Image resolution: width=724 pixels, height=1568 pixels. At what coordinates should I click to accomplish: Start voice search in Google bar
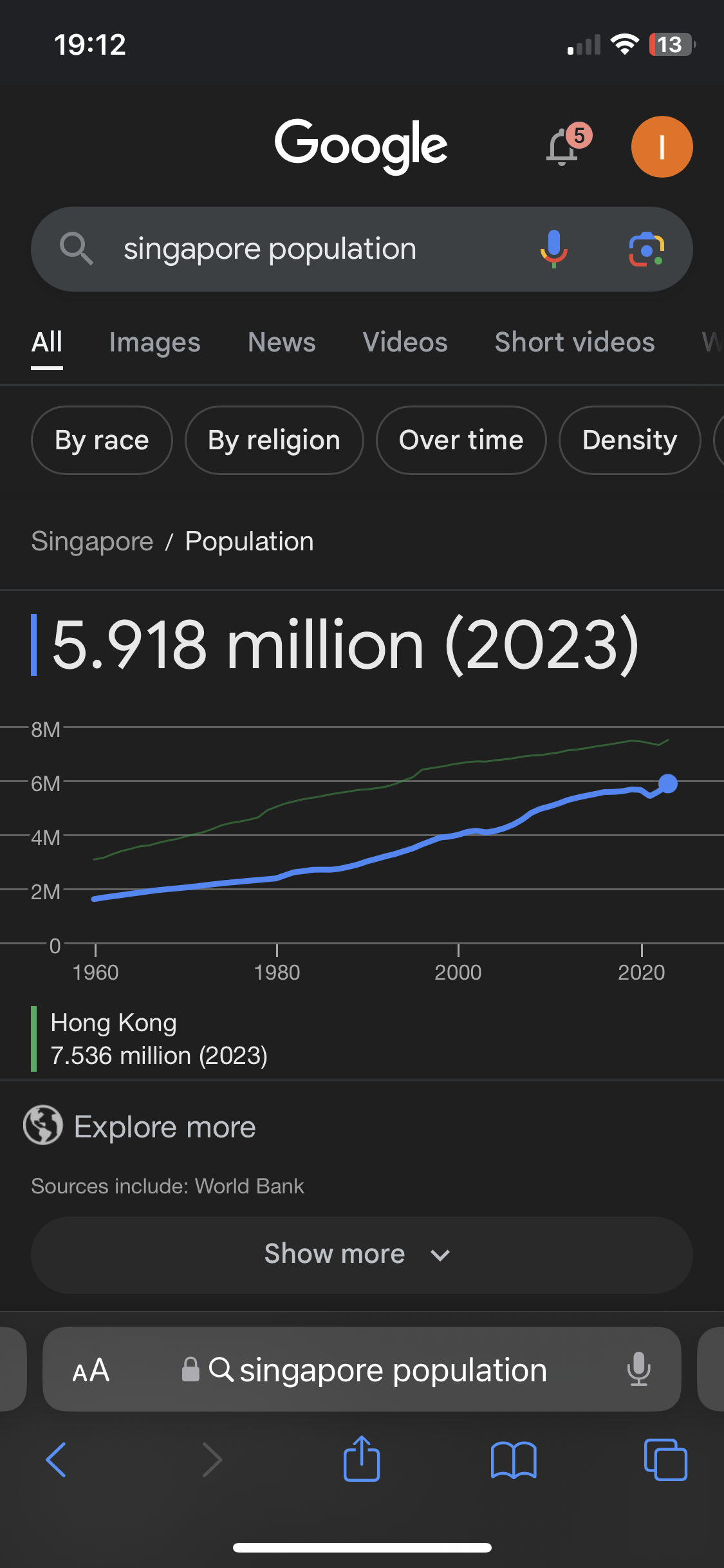553,249
